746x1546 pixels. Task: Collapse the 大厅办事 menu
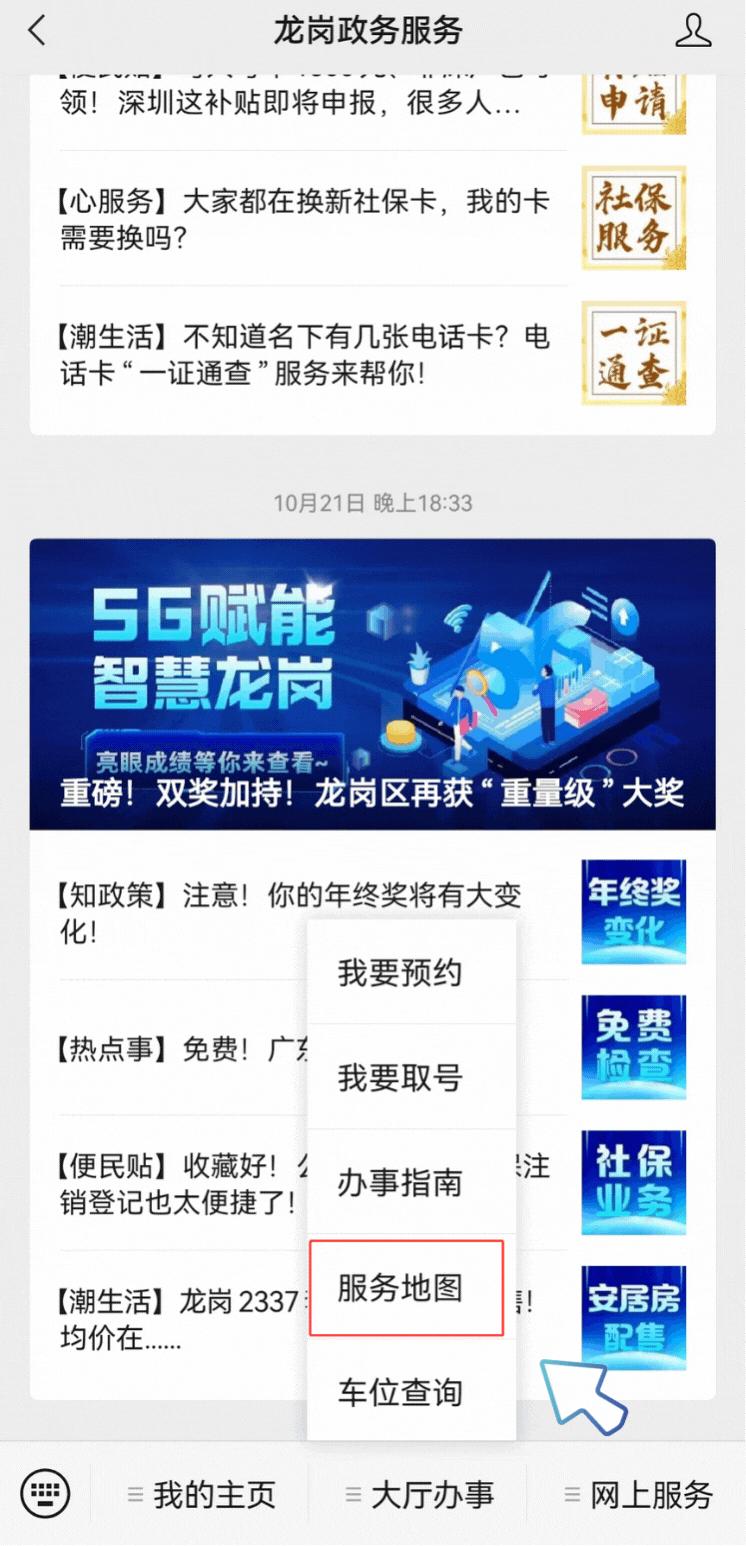point(418,1495)
